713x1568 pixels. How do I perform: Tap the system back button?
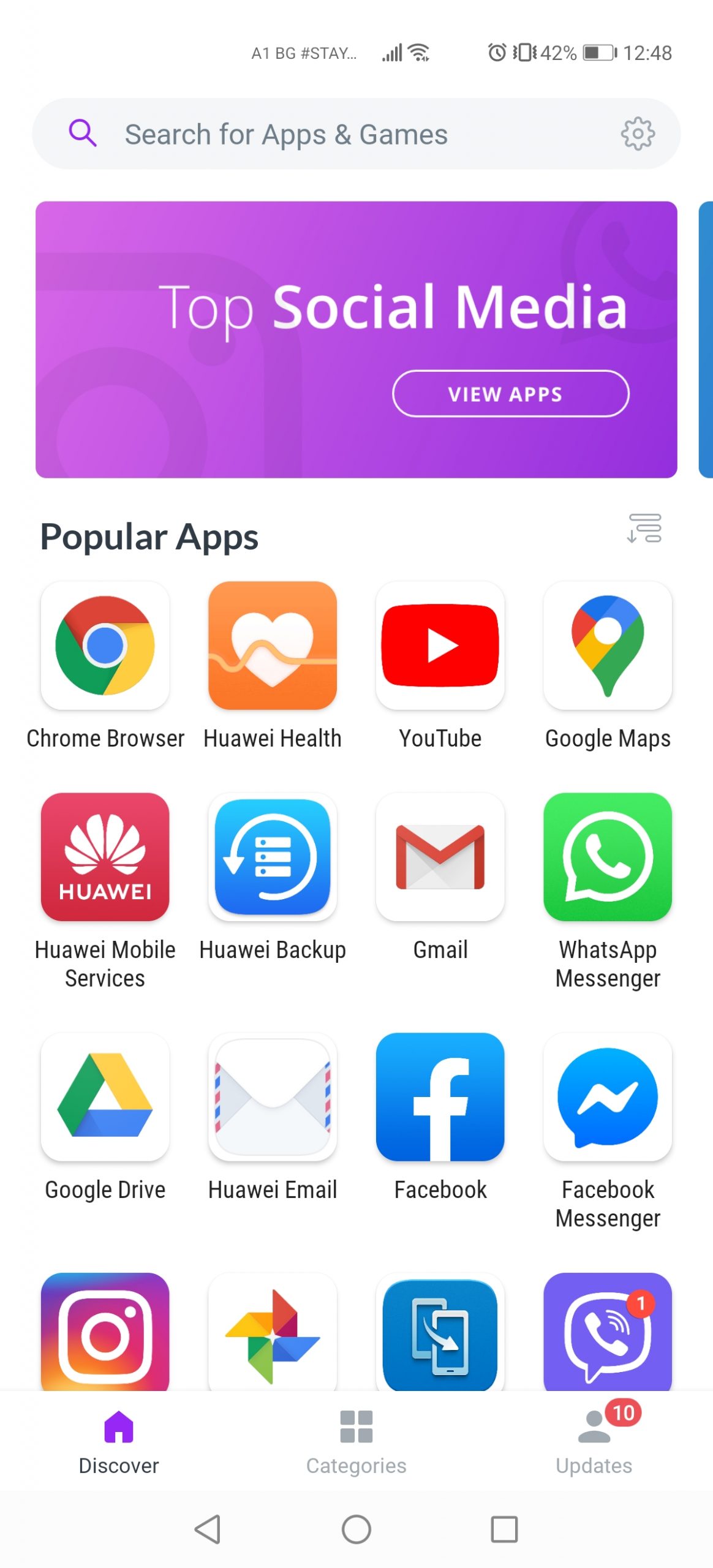[208, 1529]
